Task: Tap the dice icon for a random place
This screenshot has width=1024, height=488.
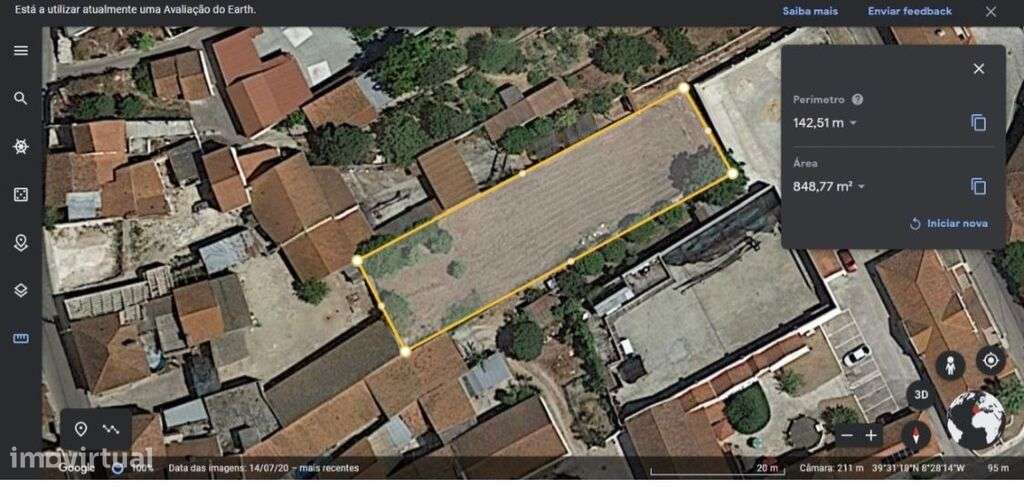Action: [21, 195]
